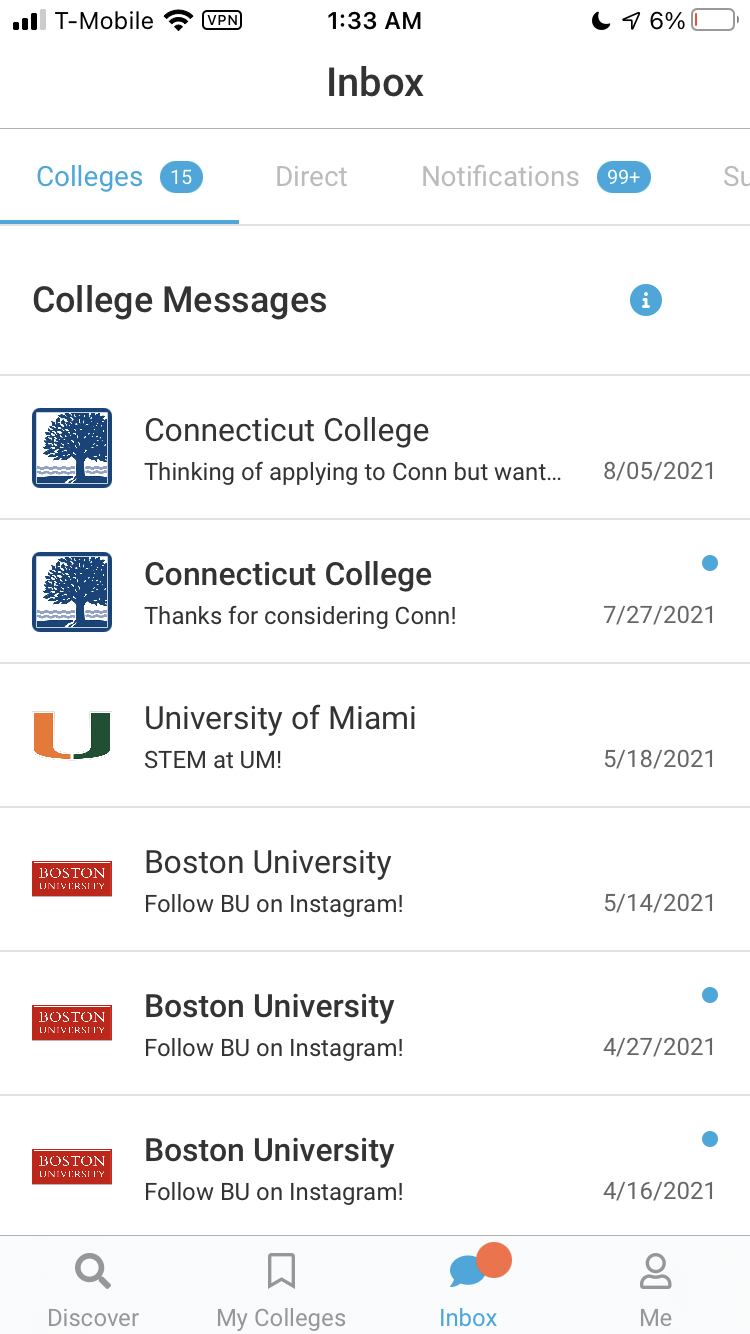
Task: Switch to the Notifications tab
Action: (535, 177)
